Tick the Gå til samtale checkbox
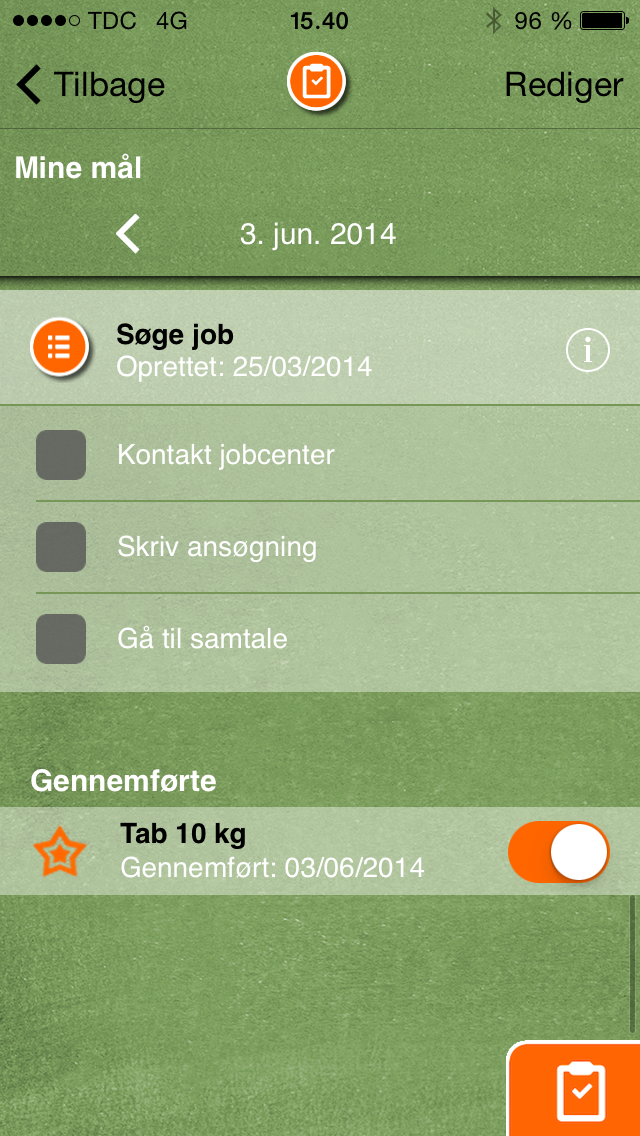The height and width of the screenshot is (1136, 640). tap(61, 639)
